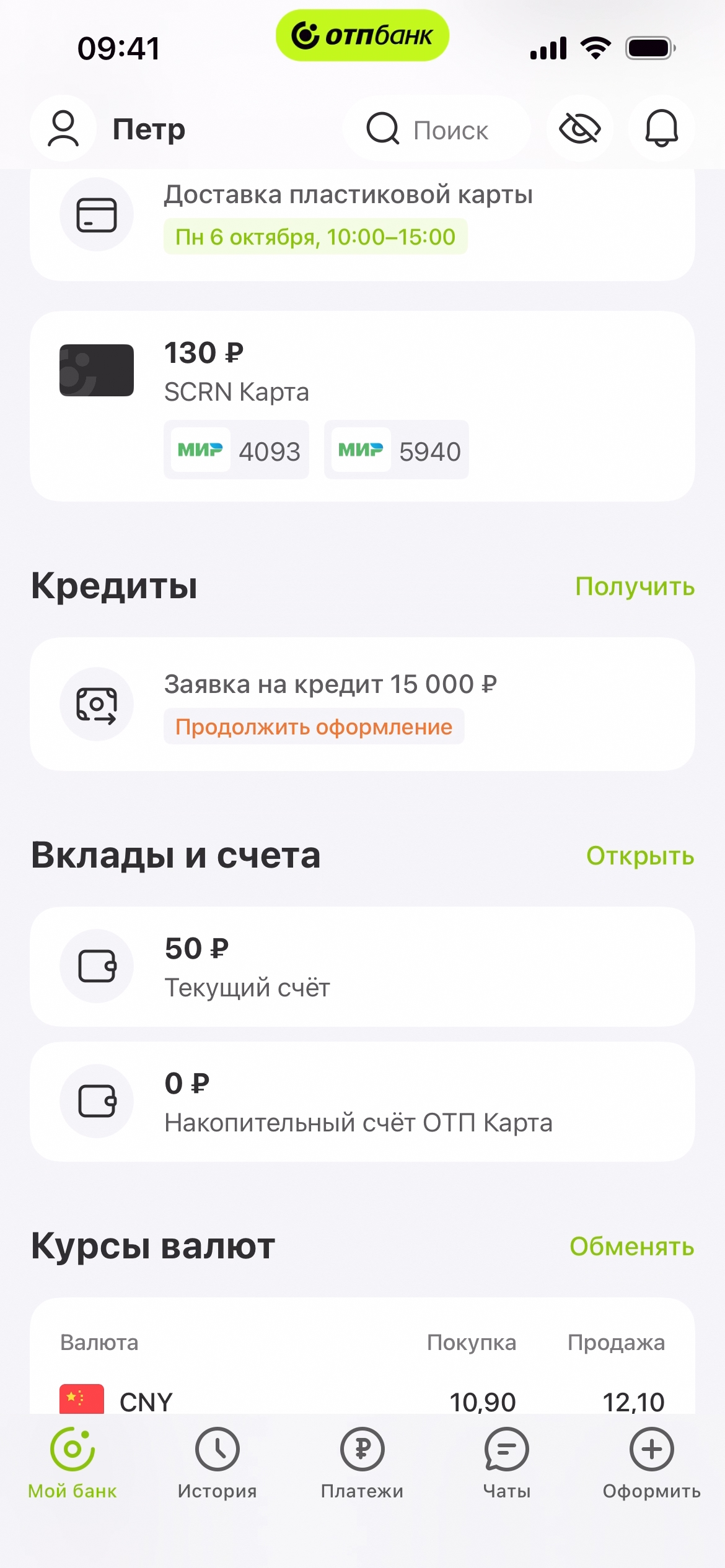The height and width of the screenshot is (1568, 725).
Task: Tap Получить next to Кредиты
Action: [635, 586]
